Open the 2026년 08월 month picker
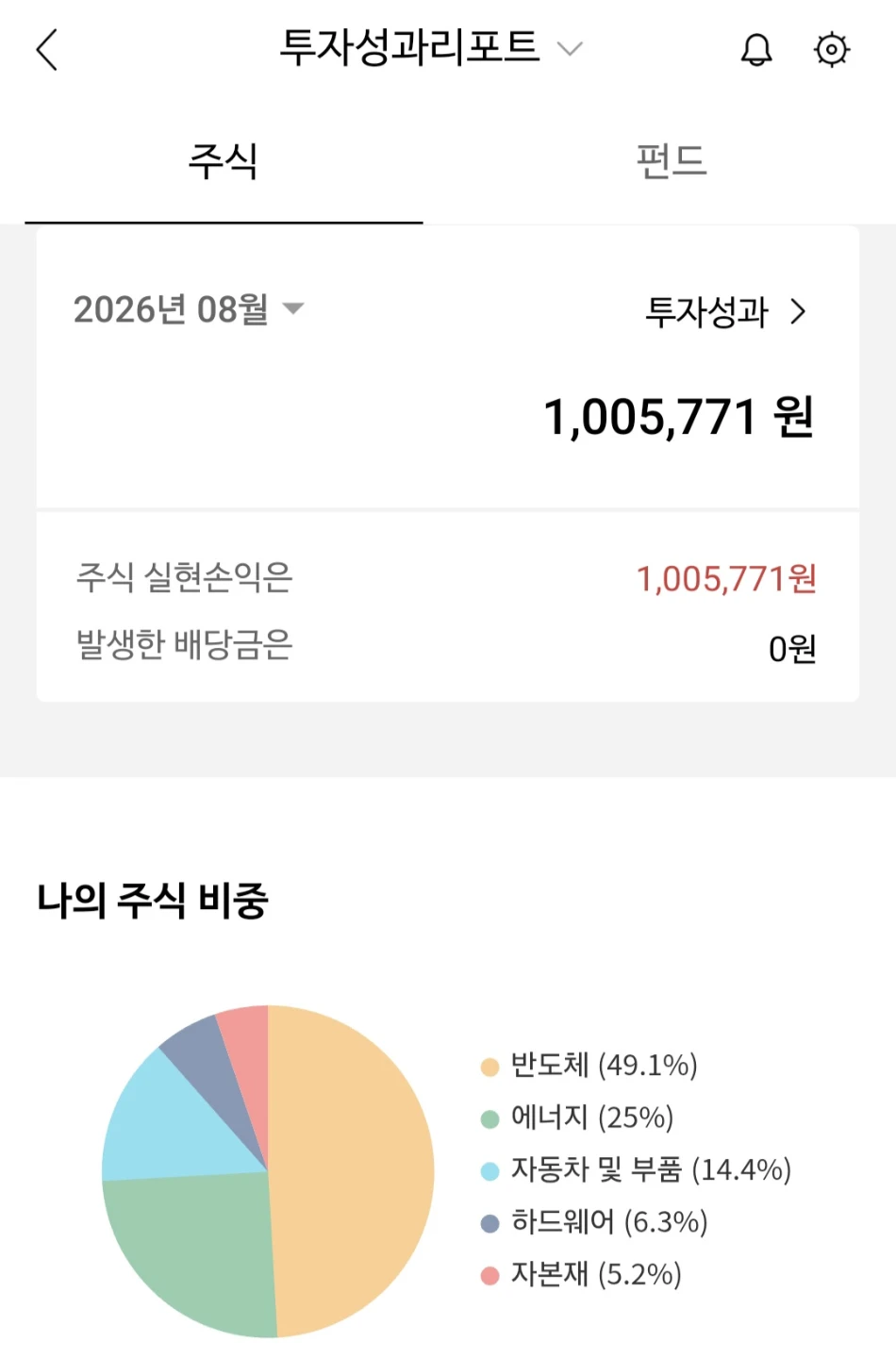The image size is (896, 1358). pos(189,309)
